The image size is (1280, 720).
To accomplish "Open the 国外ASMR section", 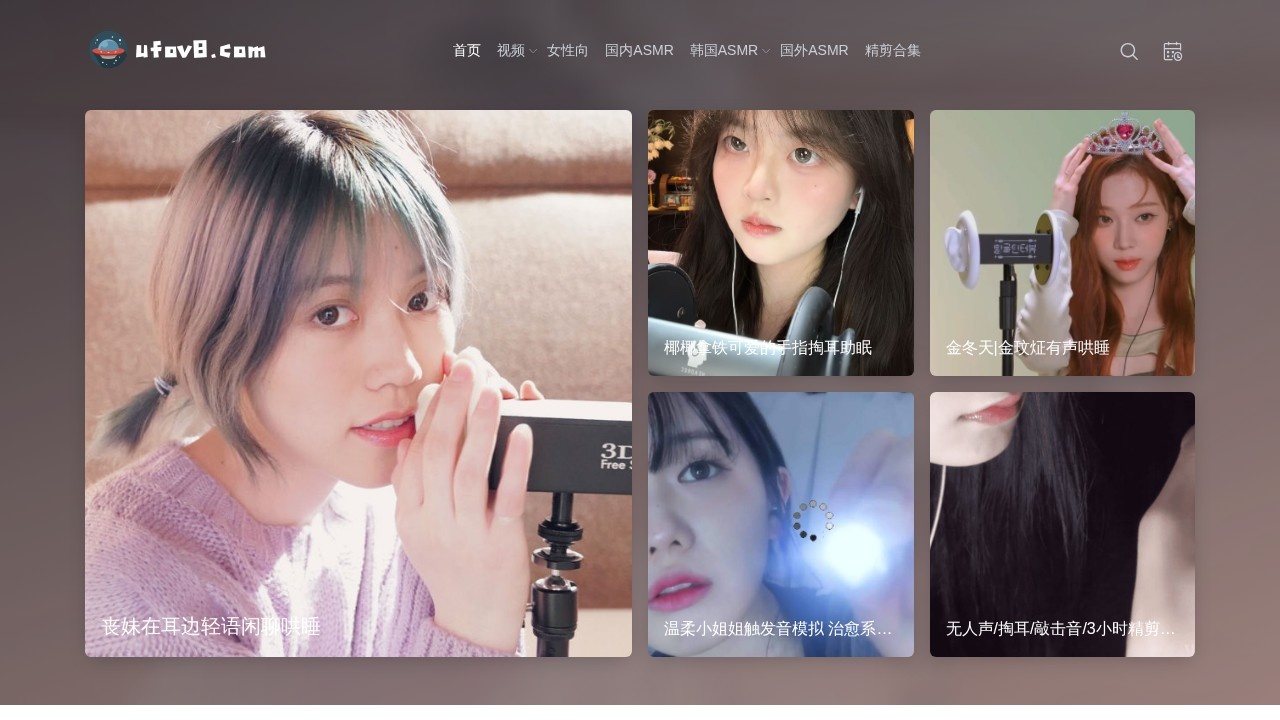I will point(814,50).
